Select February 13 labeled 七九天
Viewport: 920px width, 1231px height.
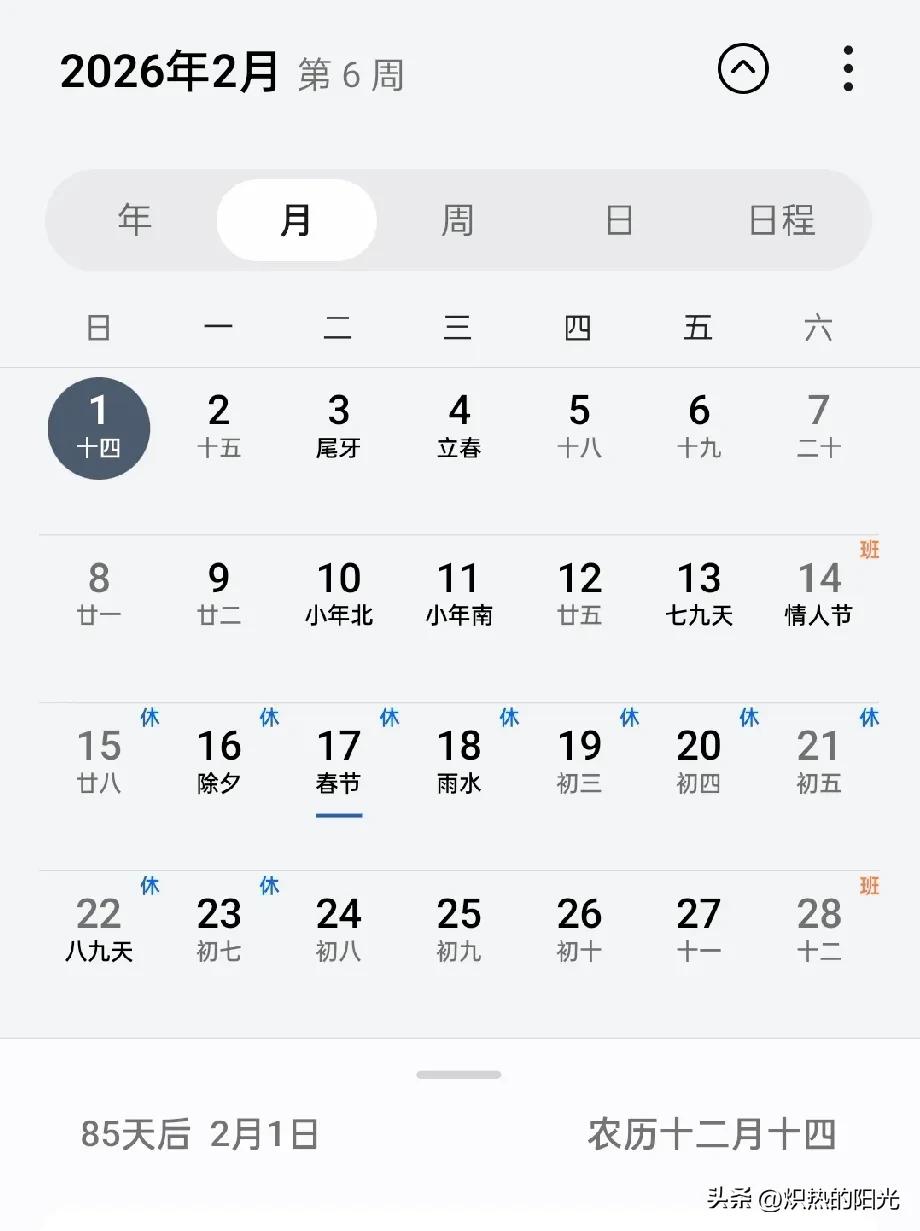[699, 594]
